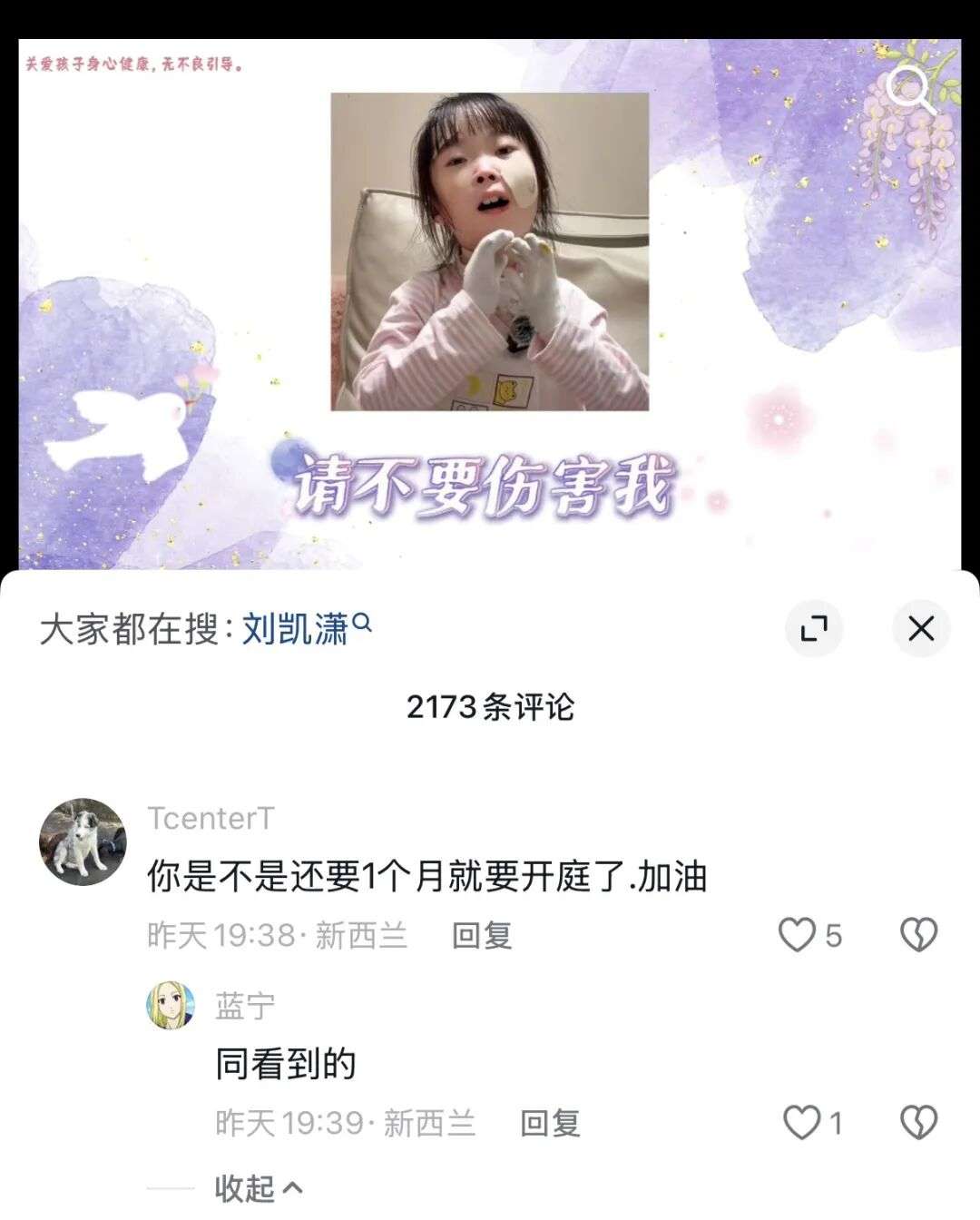Dislike TcenterT's comment
Image resolution: width=980 pixels, height=1220 pixels.
[918, 935]
